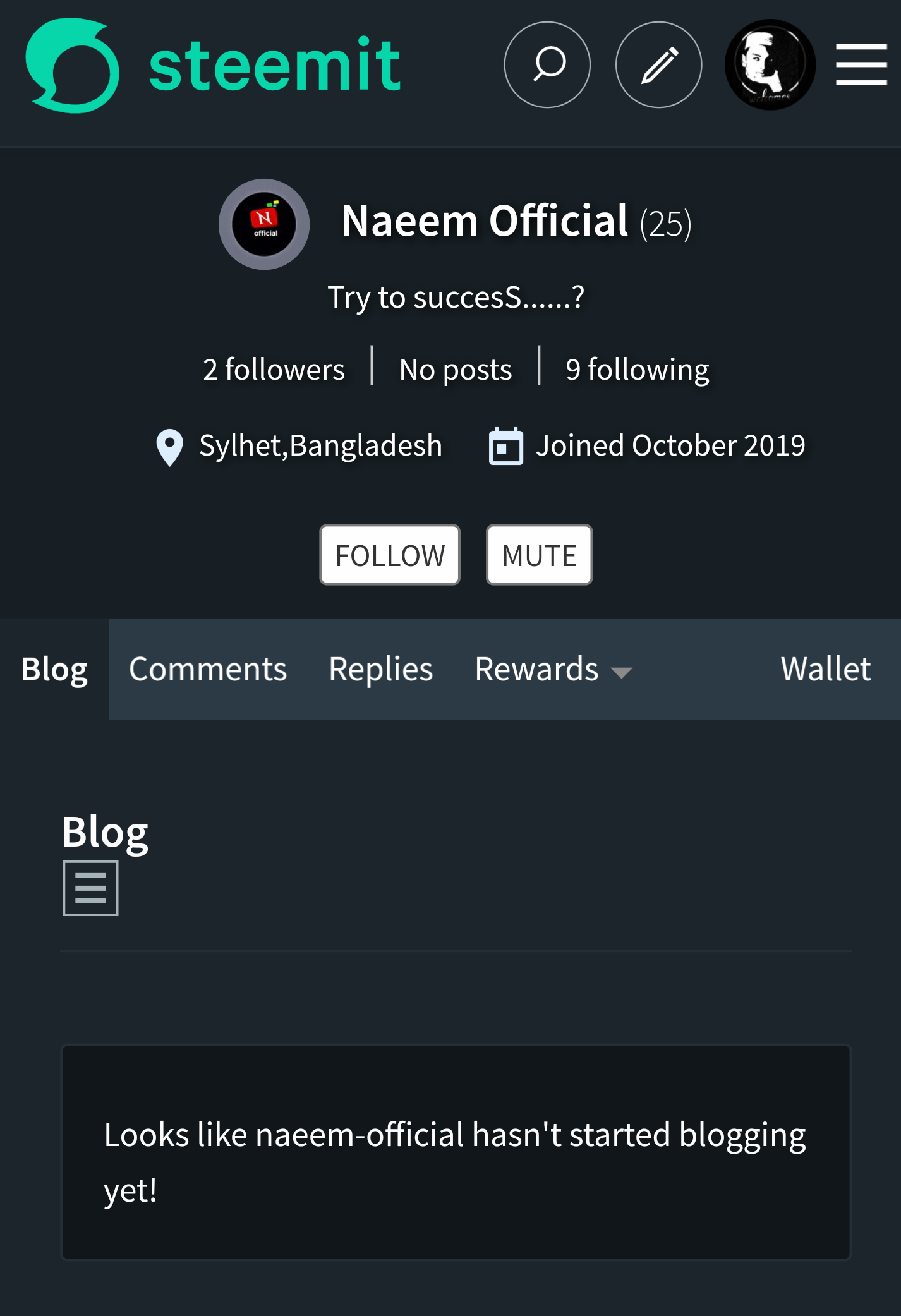
Task: Open the hamburger menu icon
Action: coord(862,64)
